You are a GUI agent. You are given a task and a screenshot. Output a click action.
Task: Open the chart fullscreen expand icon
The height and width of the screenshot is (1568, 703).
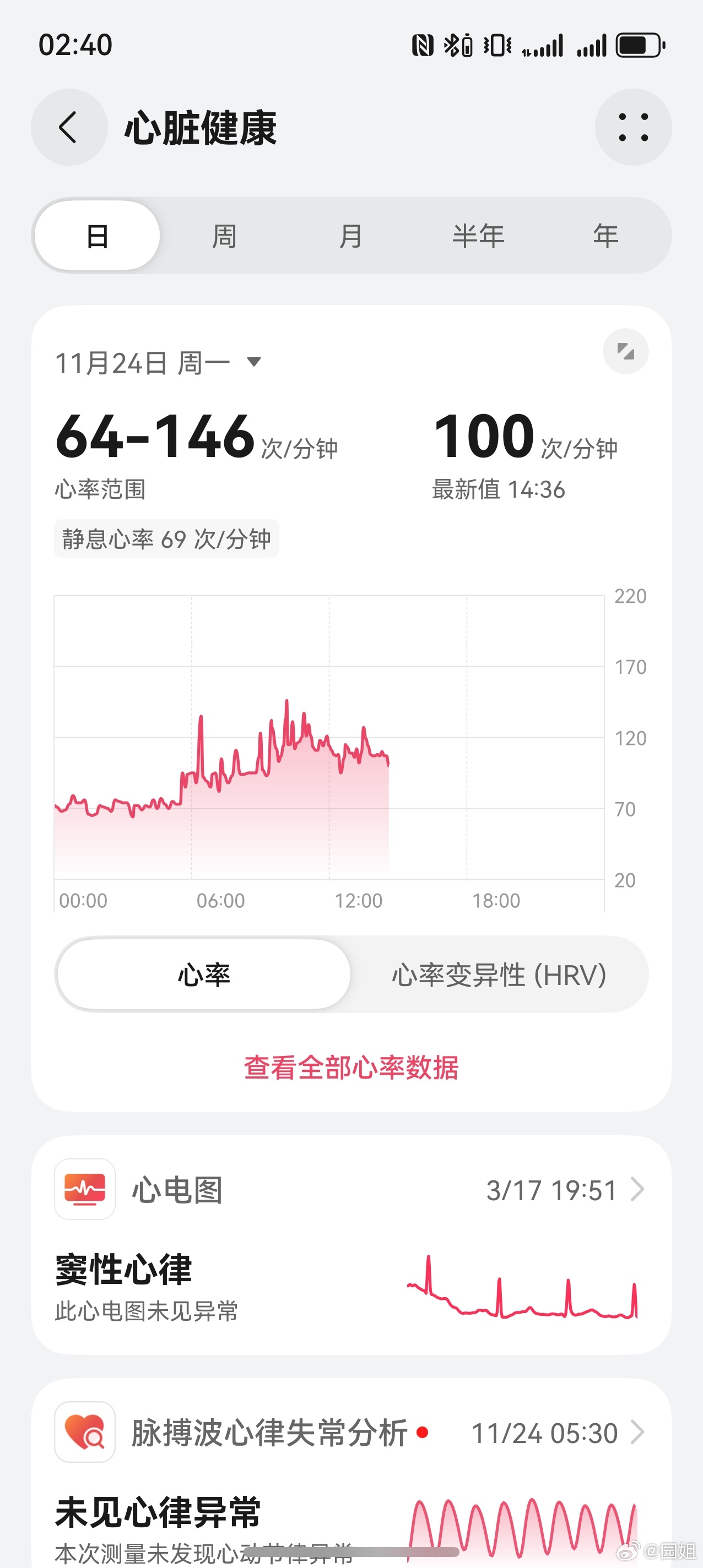tap(626, 351)
